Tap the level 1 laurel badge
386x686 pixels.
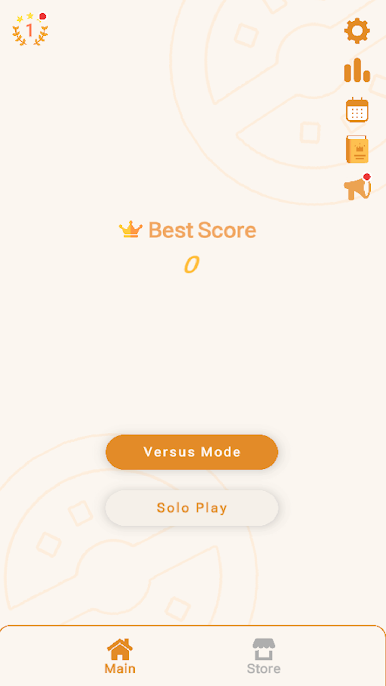click(x=30, y=29)
